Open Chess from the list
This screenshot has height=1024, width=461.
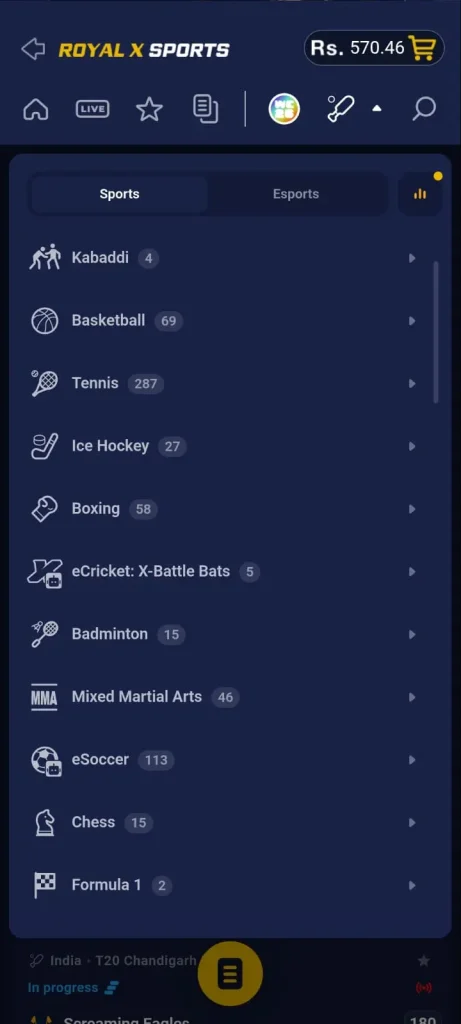223,822
